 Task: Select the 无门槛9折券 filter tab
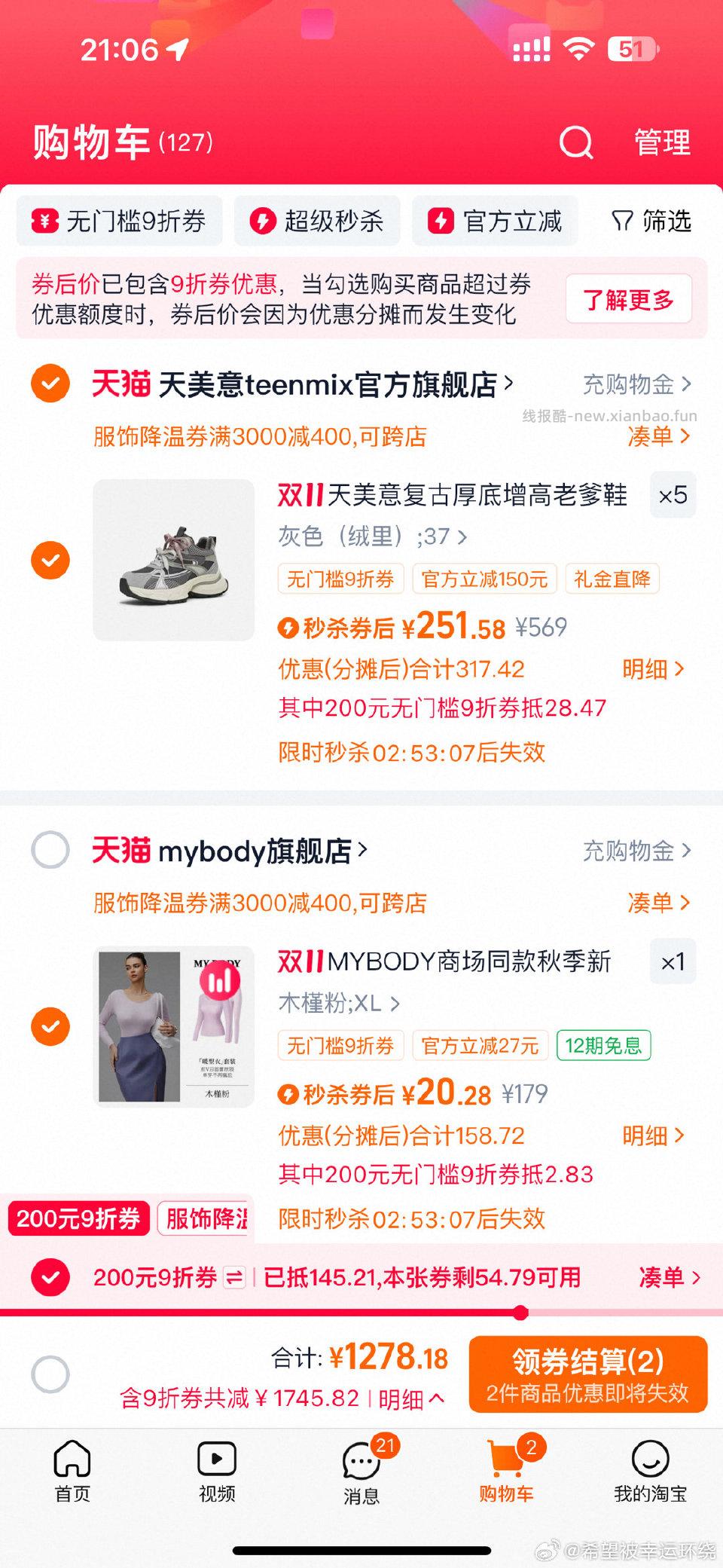pyautogui.click(x=120, y=221)
